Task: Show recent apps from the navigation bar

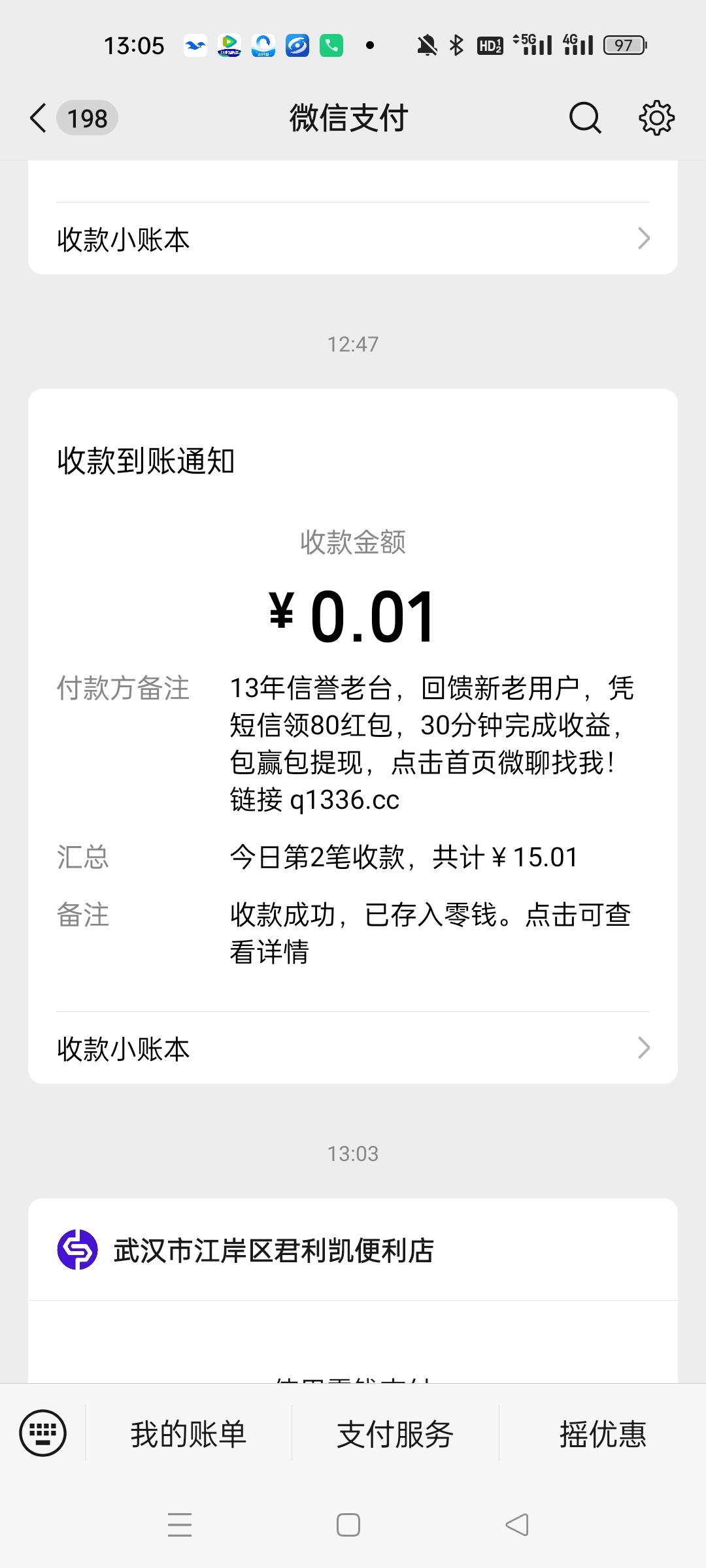Action: pos(180,1525)
